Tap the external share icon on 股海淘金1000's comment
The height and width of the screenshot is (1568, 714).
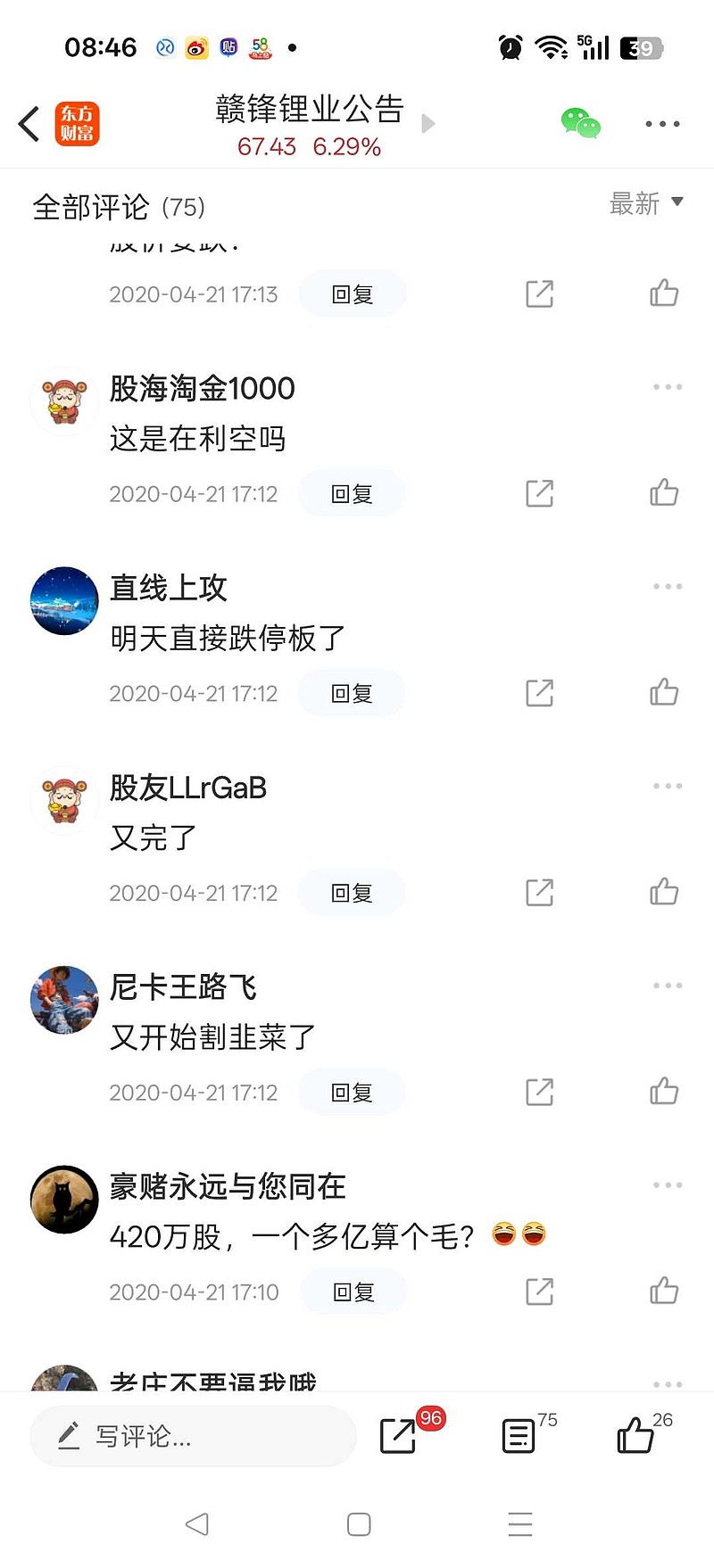click(538, 492)
